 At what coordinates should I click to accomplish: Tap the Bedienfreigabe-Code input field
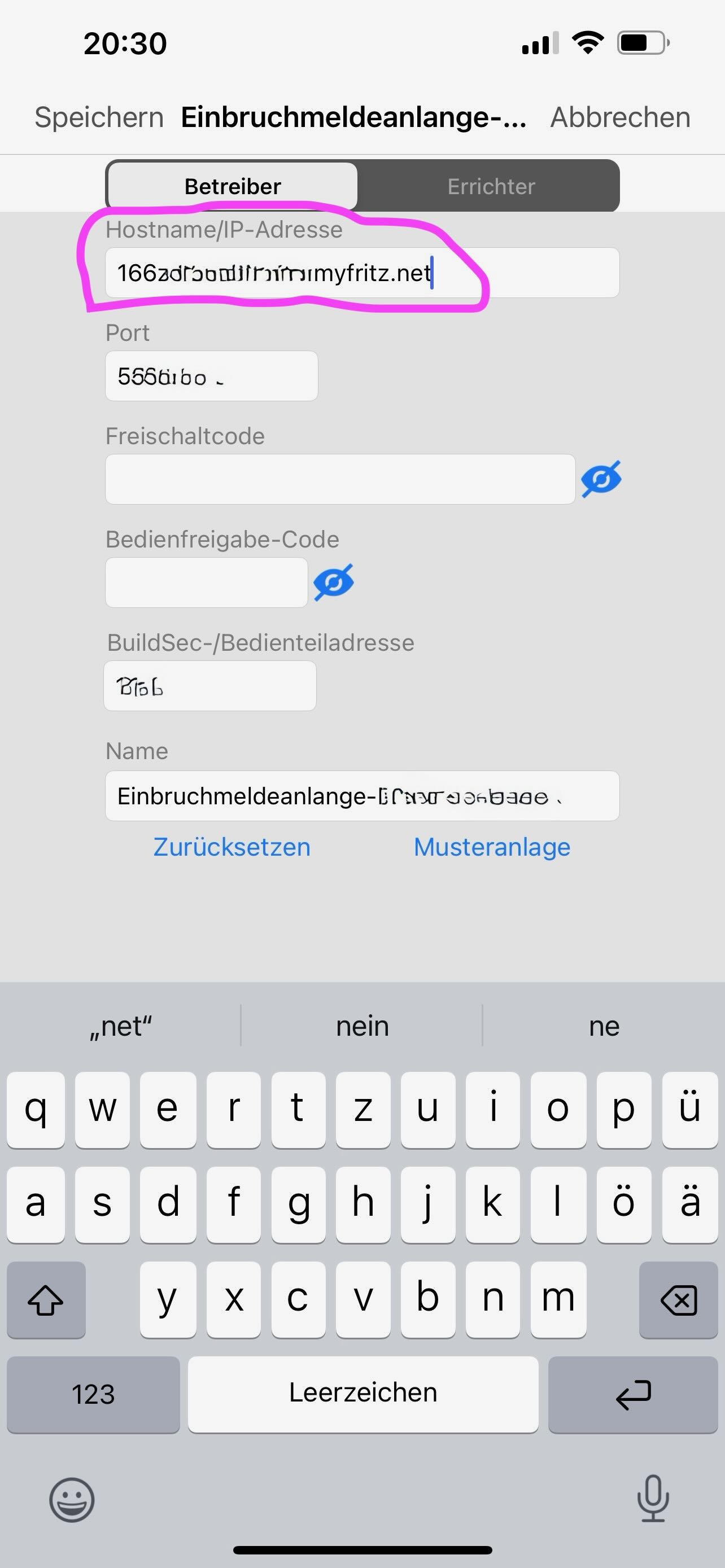pyautogui.click(x=206, y=582)
